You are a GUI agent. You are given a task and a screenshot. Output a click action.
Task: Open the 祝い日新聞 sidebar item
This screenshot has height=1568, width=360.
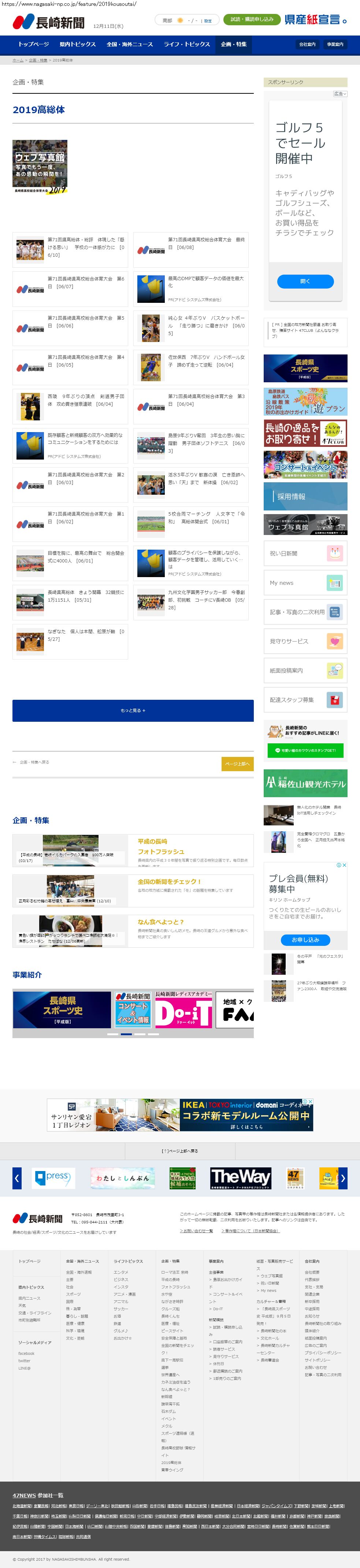tap(305, 553)
